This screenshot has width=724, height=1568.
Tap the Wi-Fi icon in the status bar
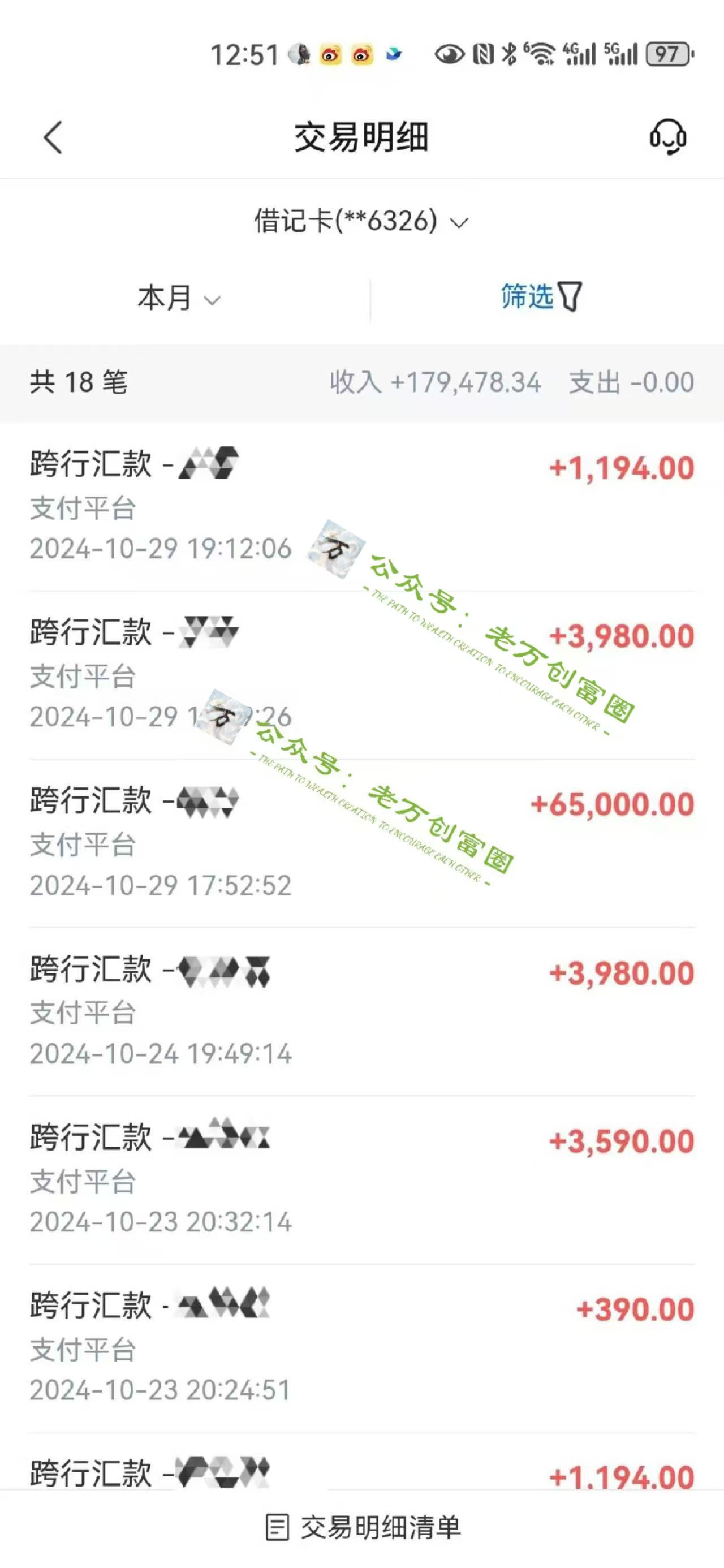tap(543, 54)
